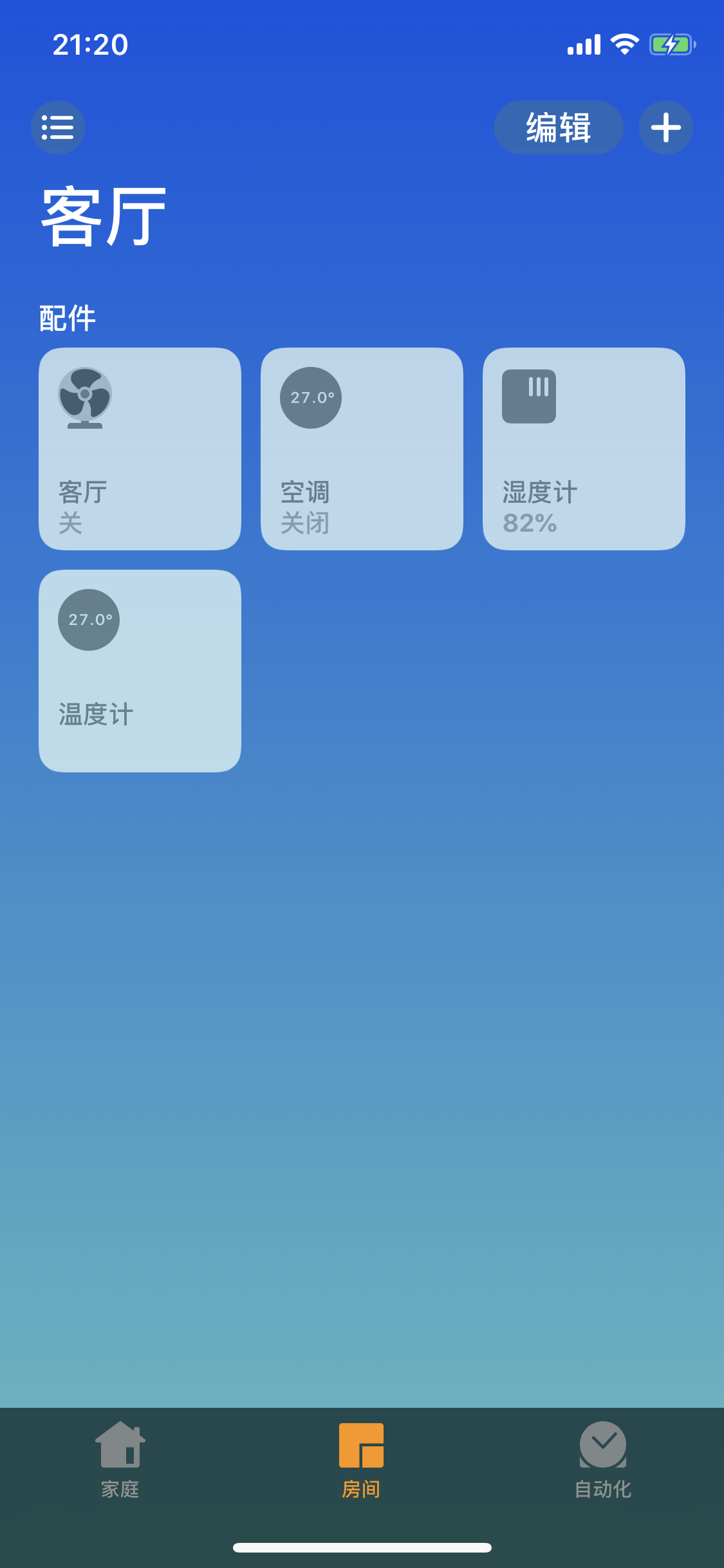Open the 温度计 thermometer tile
The image size is (724, 1568).
(140, 671)
